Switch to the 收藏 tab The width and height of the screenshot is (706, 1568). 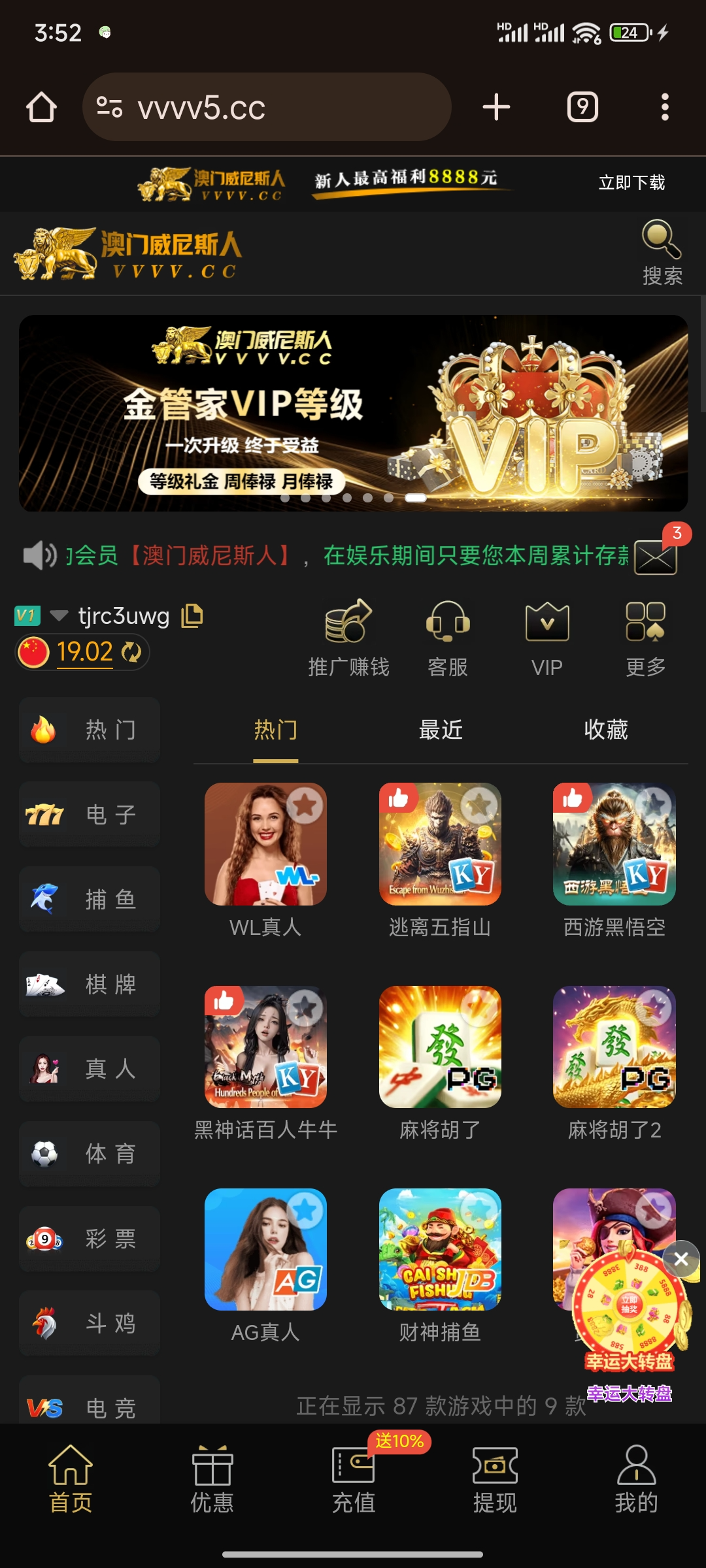click(606, 730)
